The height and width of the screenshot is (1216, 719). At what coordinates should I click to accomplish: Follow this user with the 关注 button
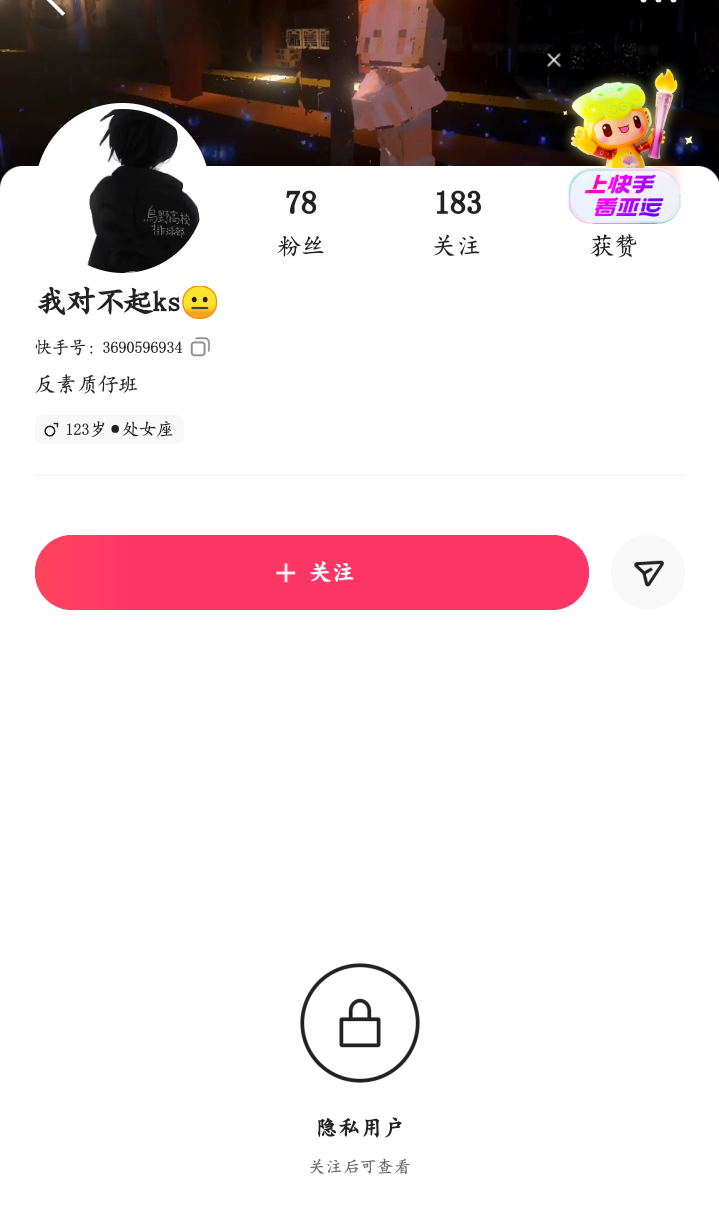(312, 572)
